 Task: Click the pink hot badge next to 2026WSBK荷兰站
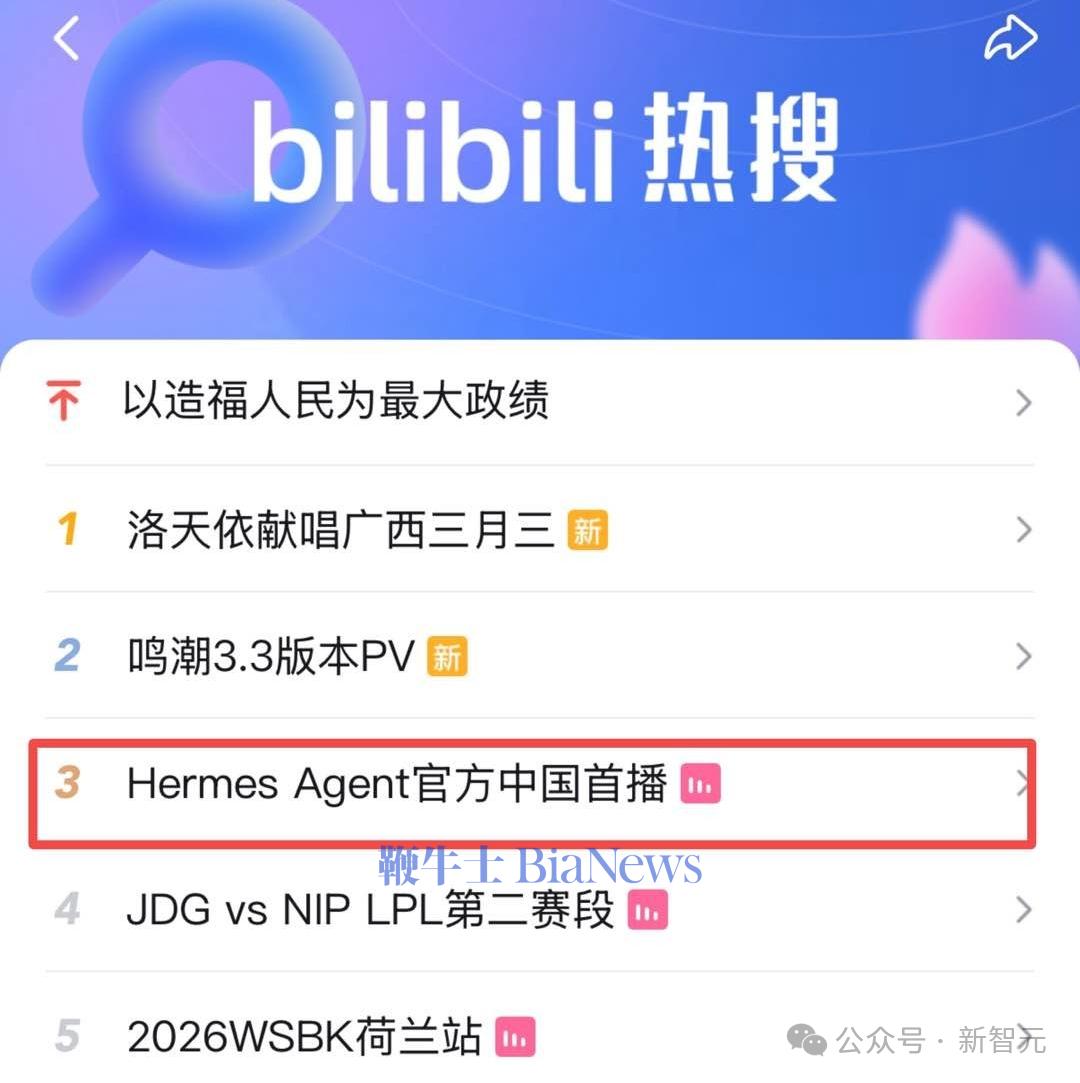point(514,1037)
